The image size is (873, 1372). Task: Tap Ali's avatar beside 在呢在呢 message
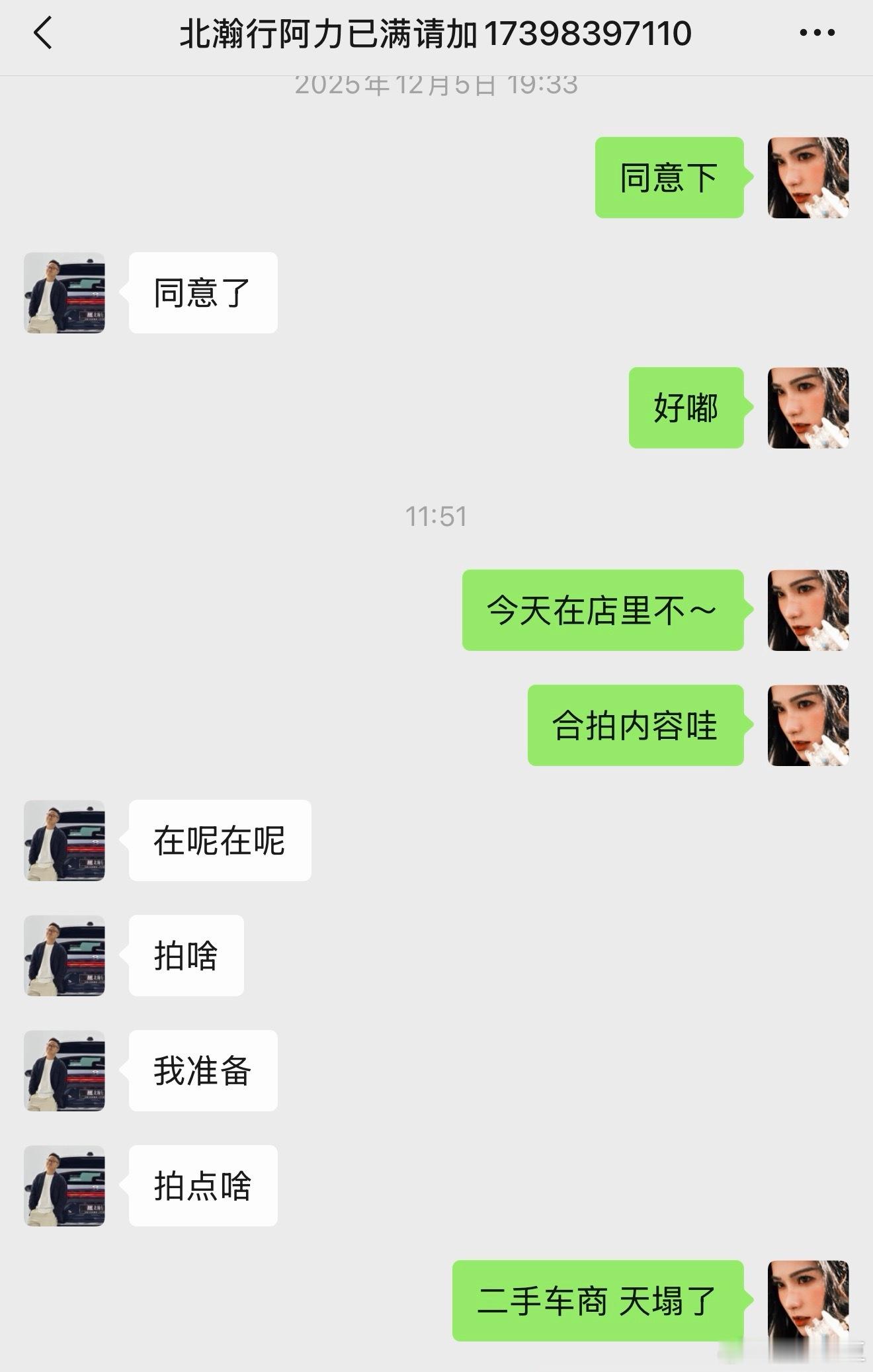pos(63,840)
